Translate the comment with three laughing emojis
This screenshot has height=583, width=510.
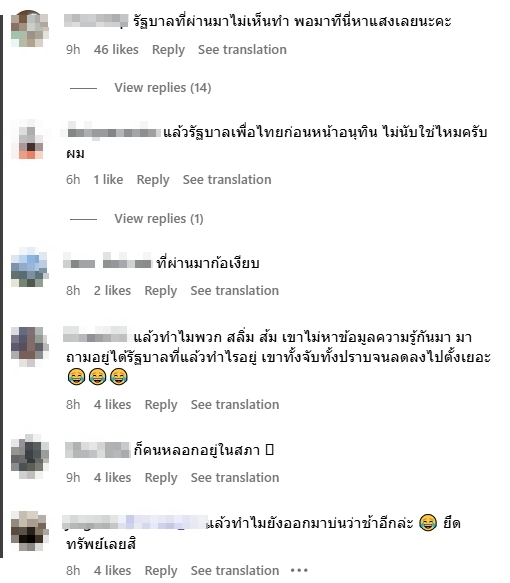coord(235,405)
